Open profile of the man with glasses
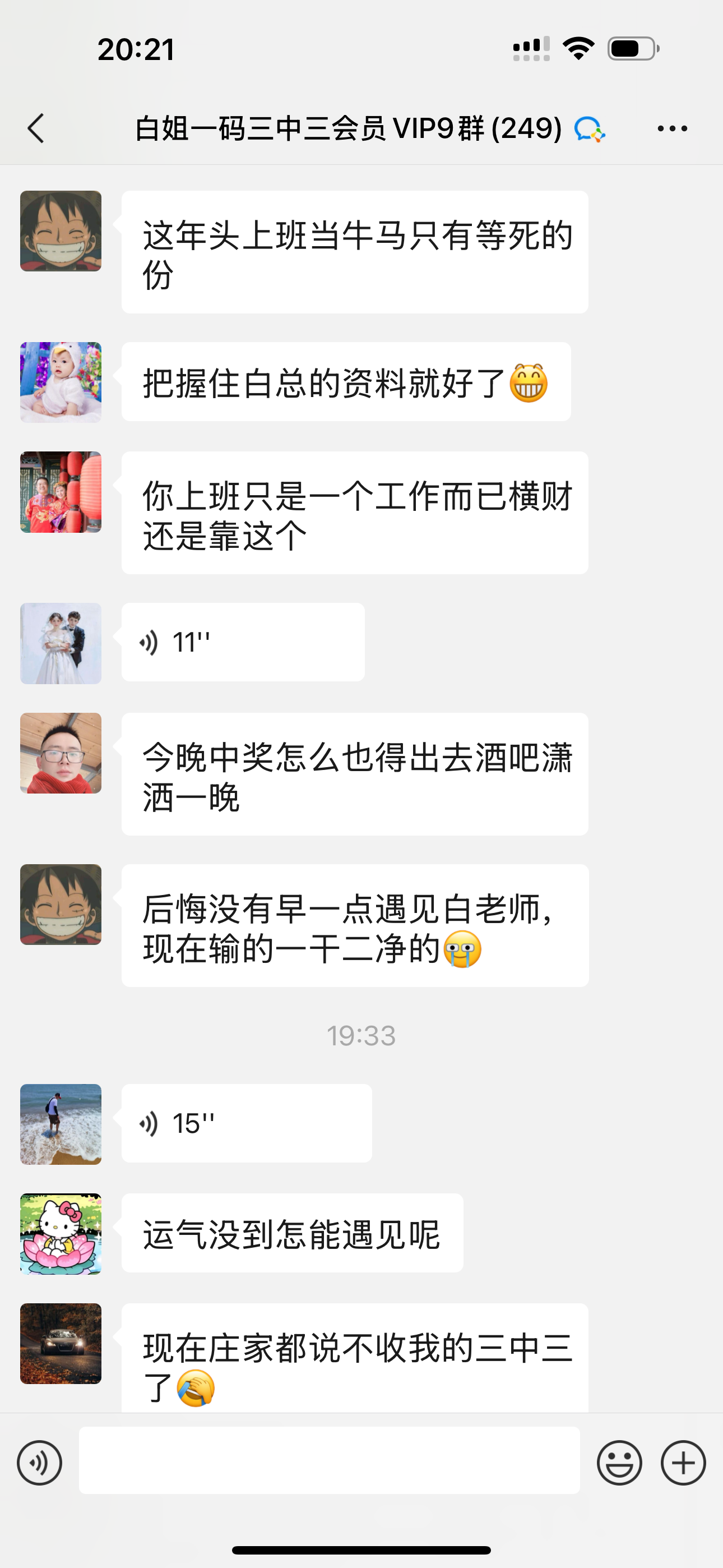723x1568 pixels. [61, 753]
